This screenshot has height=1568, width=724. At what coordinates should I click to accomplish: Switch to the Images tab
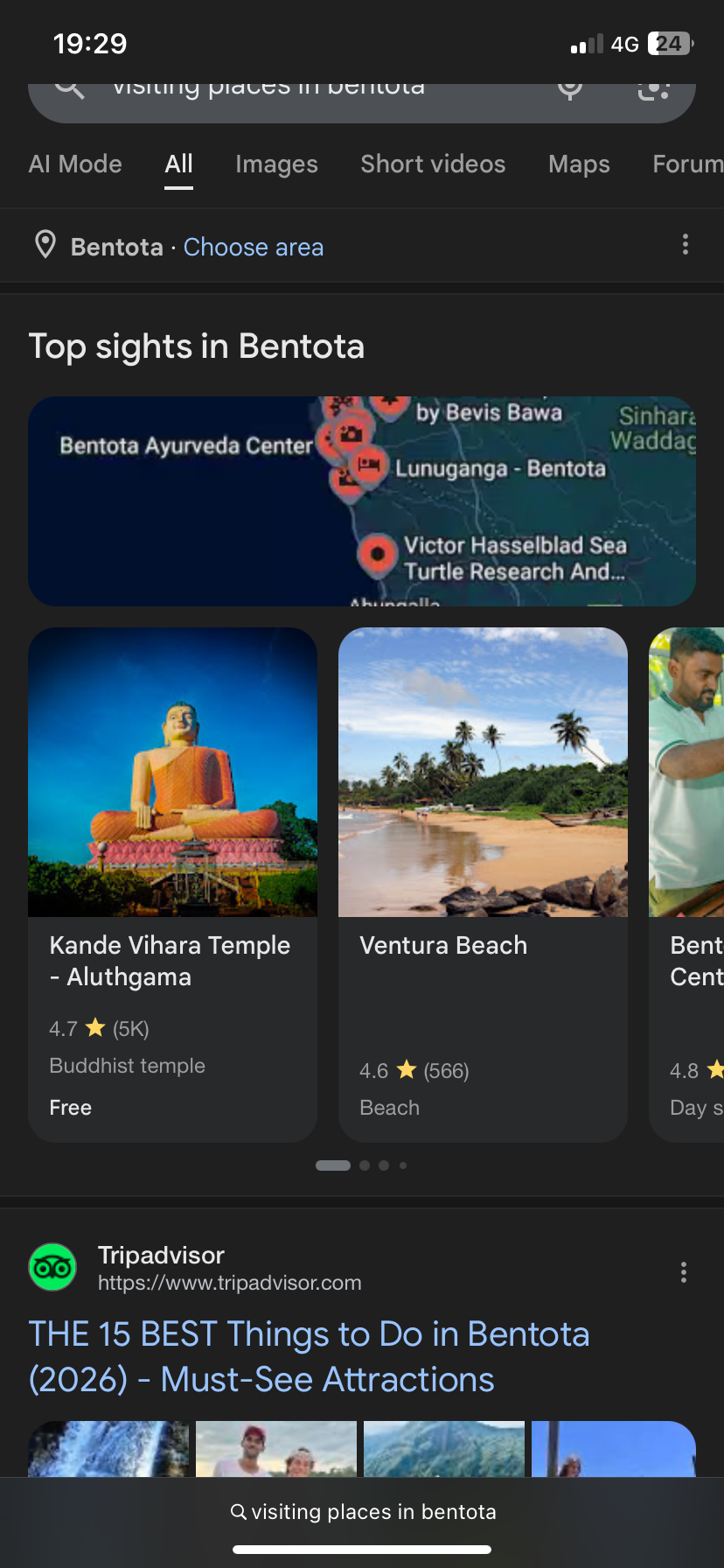point(276,164)
